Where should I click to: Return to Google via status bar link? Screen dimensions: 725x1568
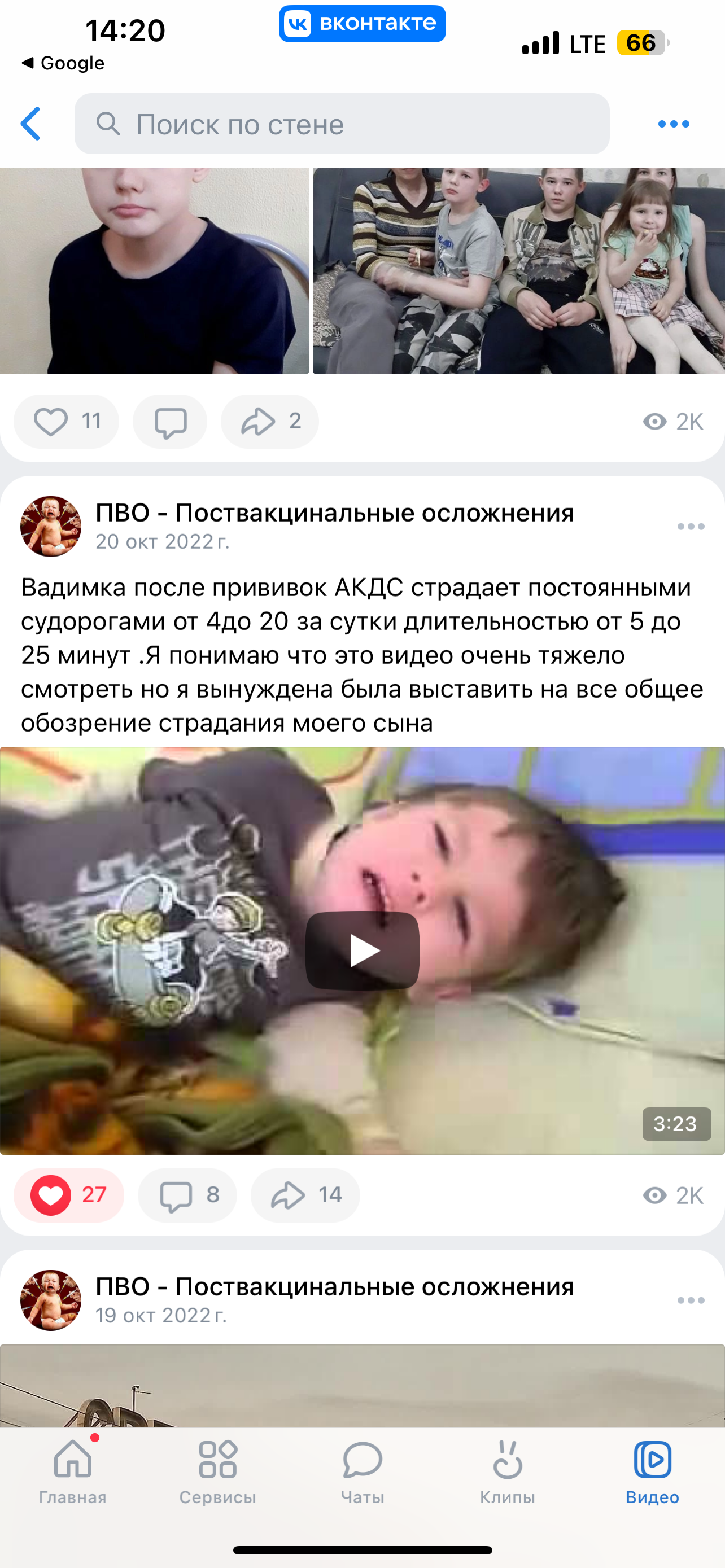(63, 63)
